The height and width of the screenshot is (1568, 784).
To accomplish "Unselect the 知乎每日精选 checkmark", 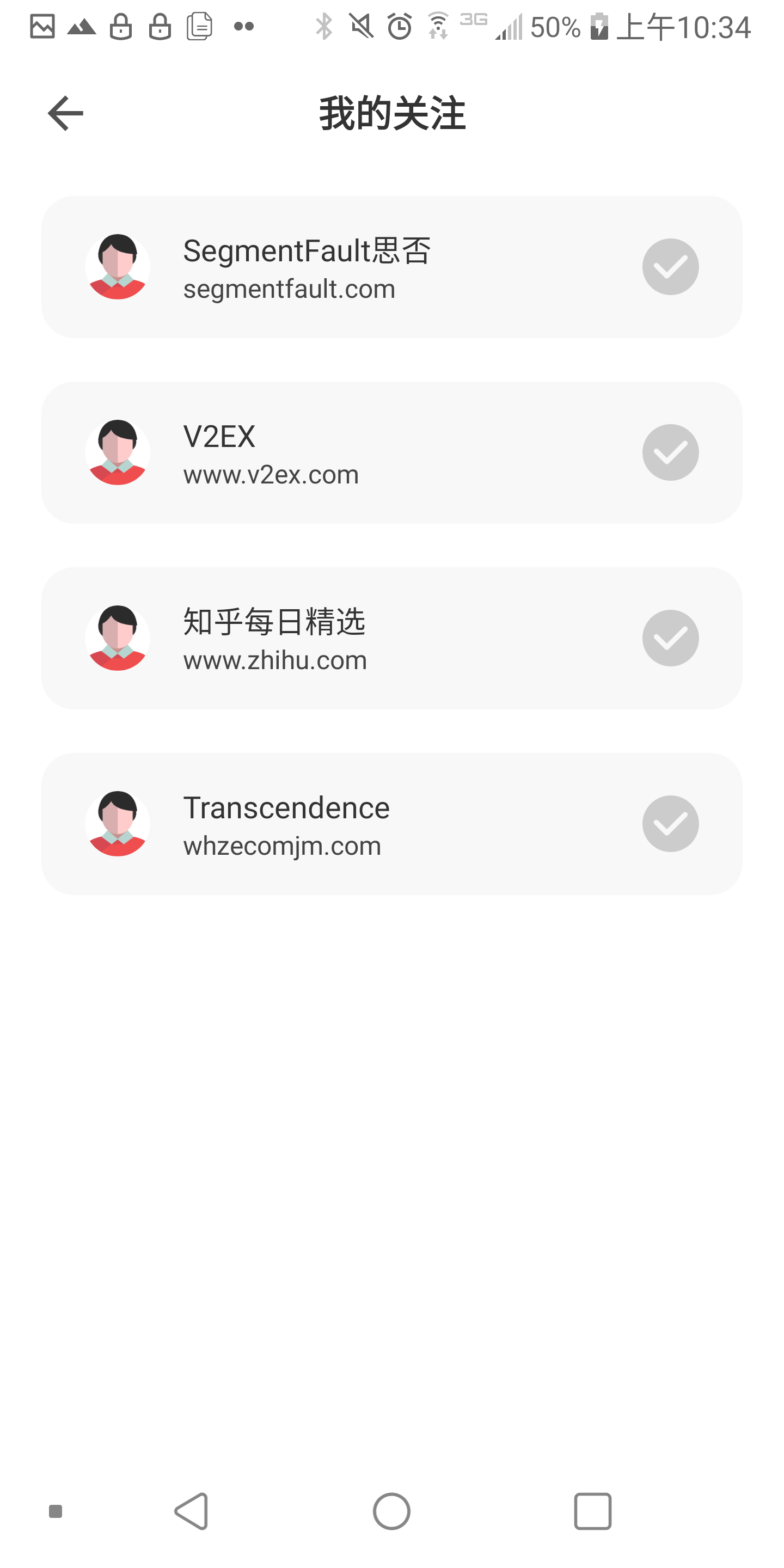I will 670,638.
